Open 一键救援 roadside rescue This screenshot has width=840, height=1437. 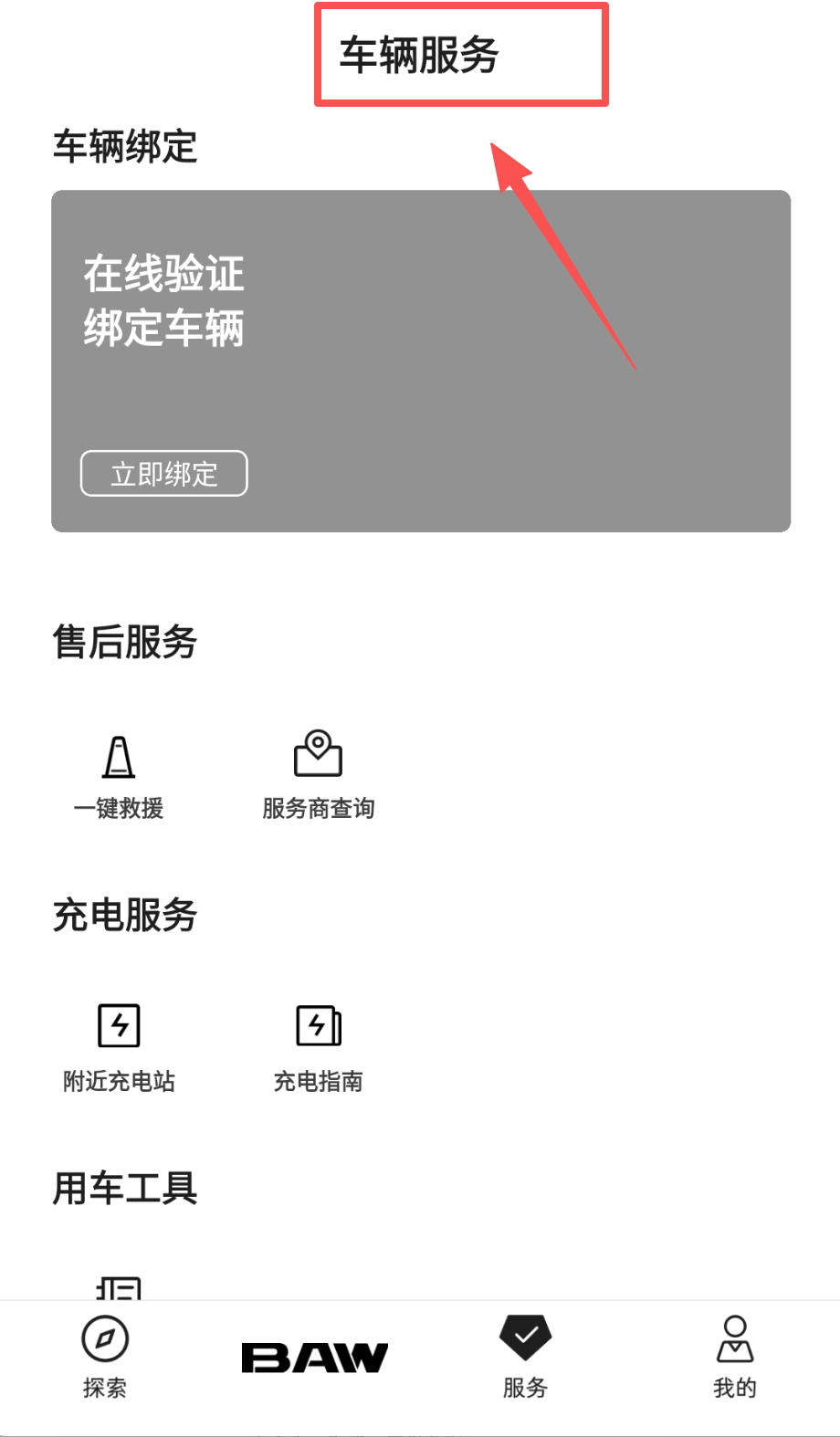point(119,776)
